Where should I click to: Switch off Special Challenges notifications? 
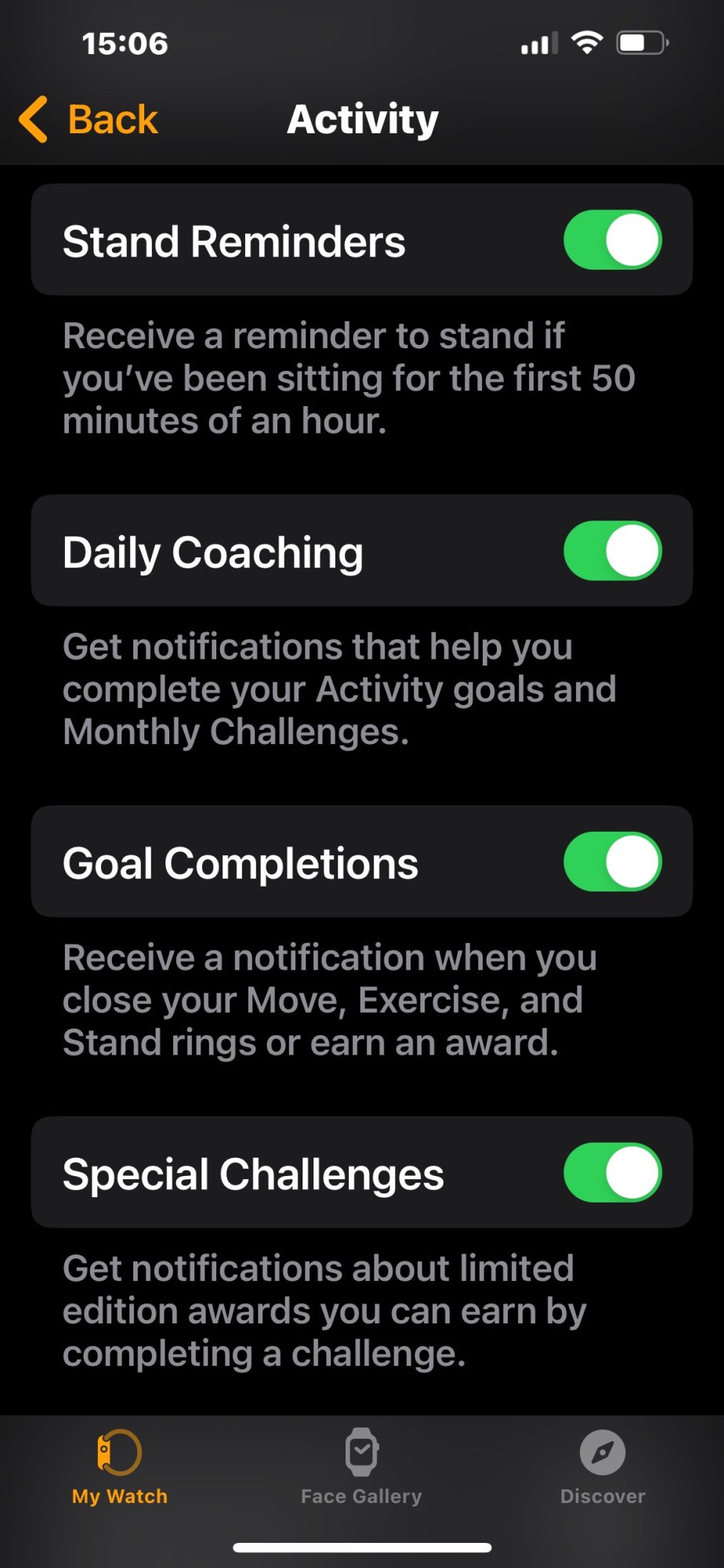pyautogui.click(x=613, y=1173)
